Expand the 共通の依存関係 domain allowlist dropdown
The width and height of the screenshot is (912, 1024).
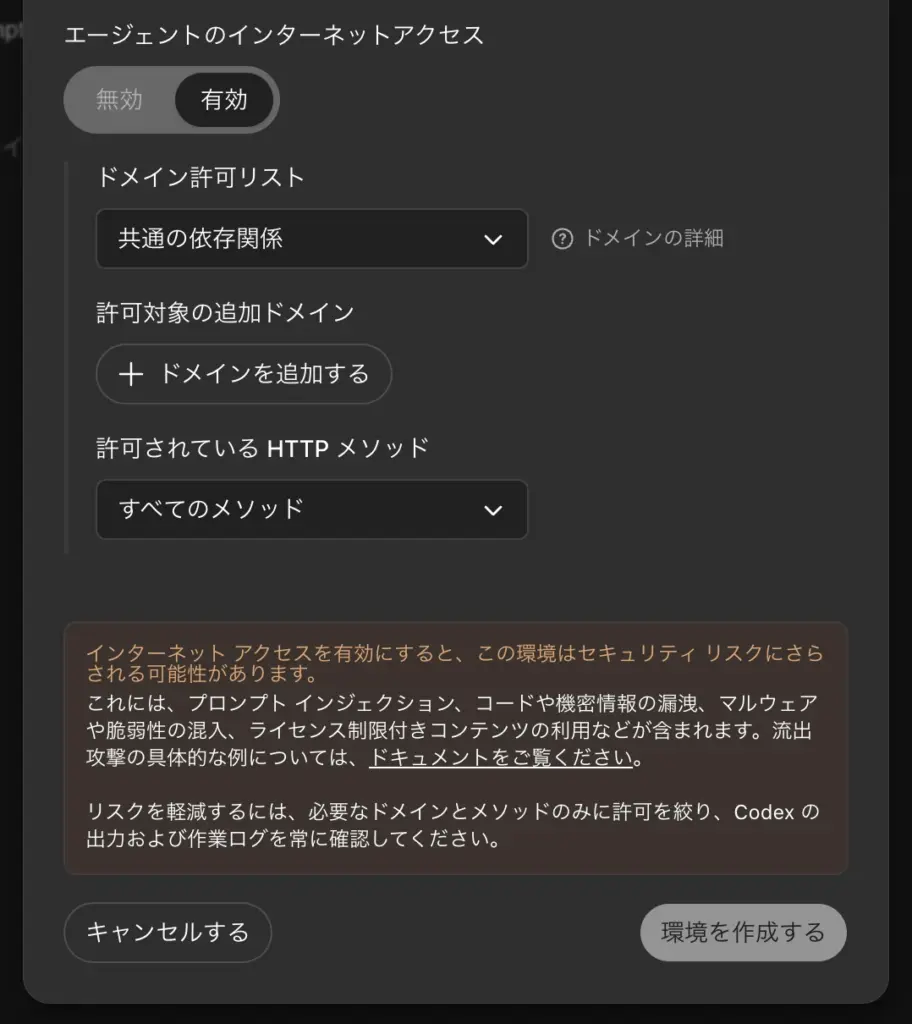click(311, 239)
